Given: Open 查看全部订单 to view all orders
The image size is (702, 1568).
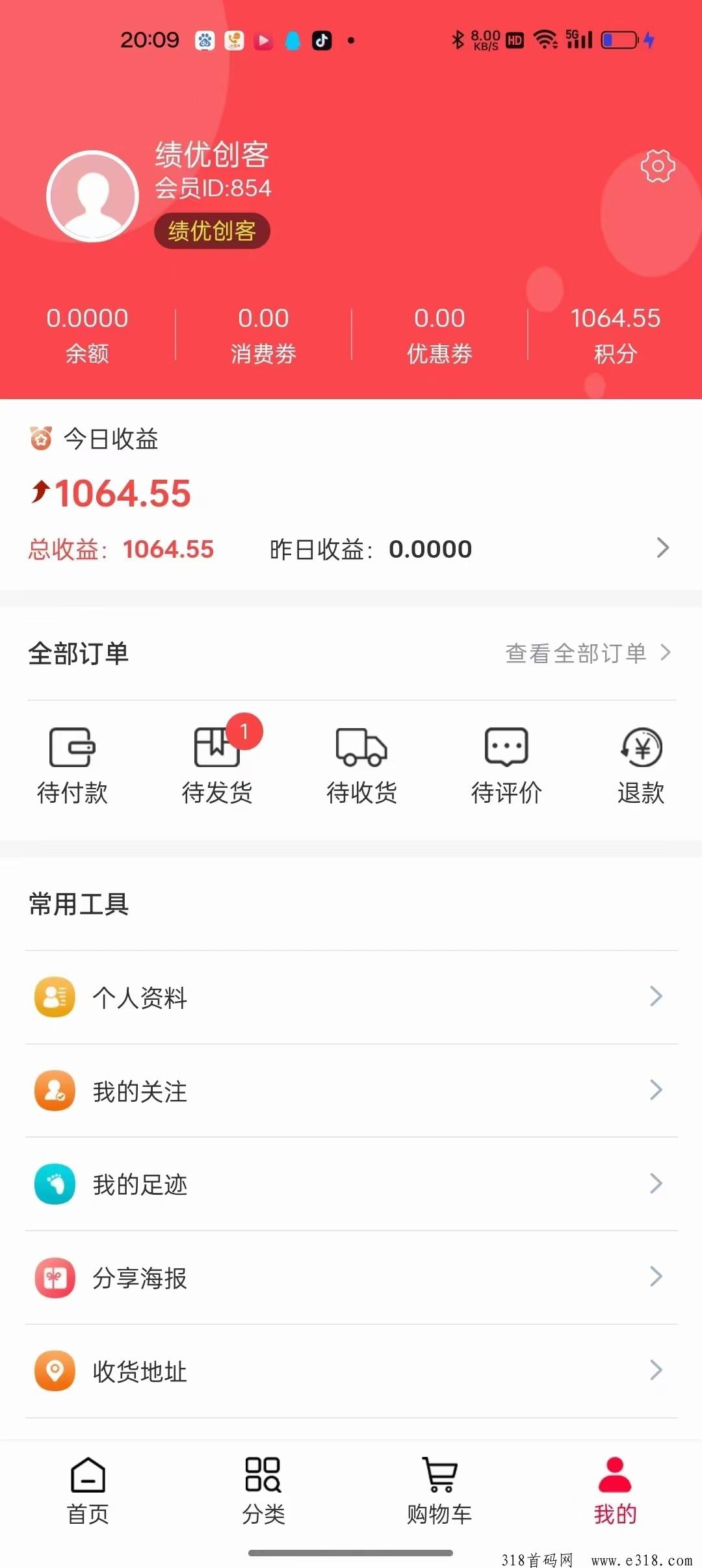Looking at the screenshot, I should coord(588,653).
